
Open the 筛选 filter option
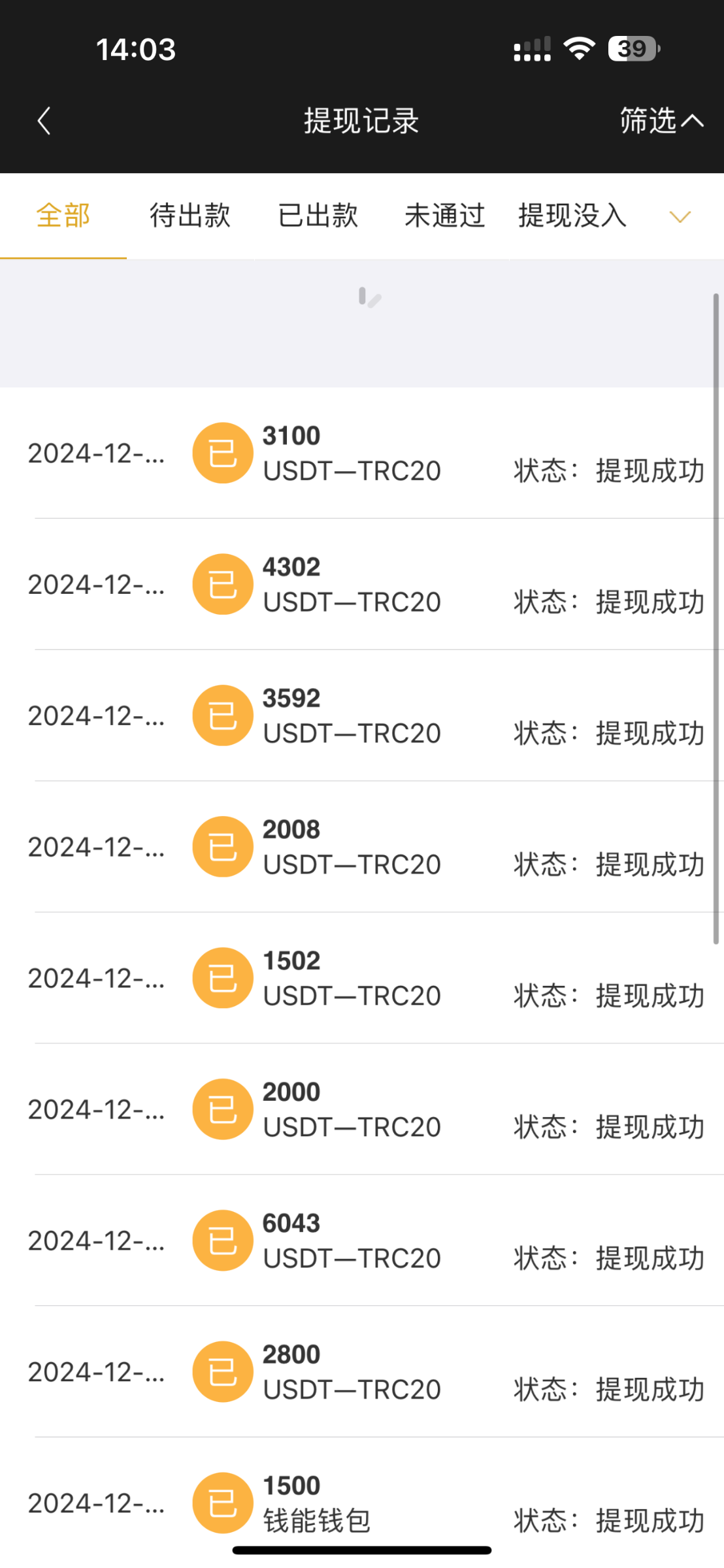click(660, 121)
